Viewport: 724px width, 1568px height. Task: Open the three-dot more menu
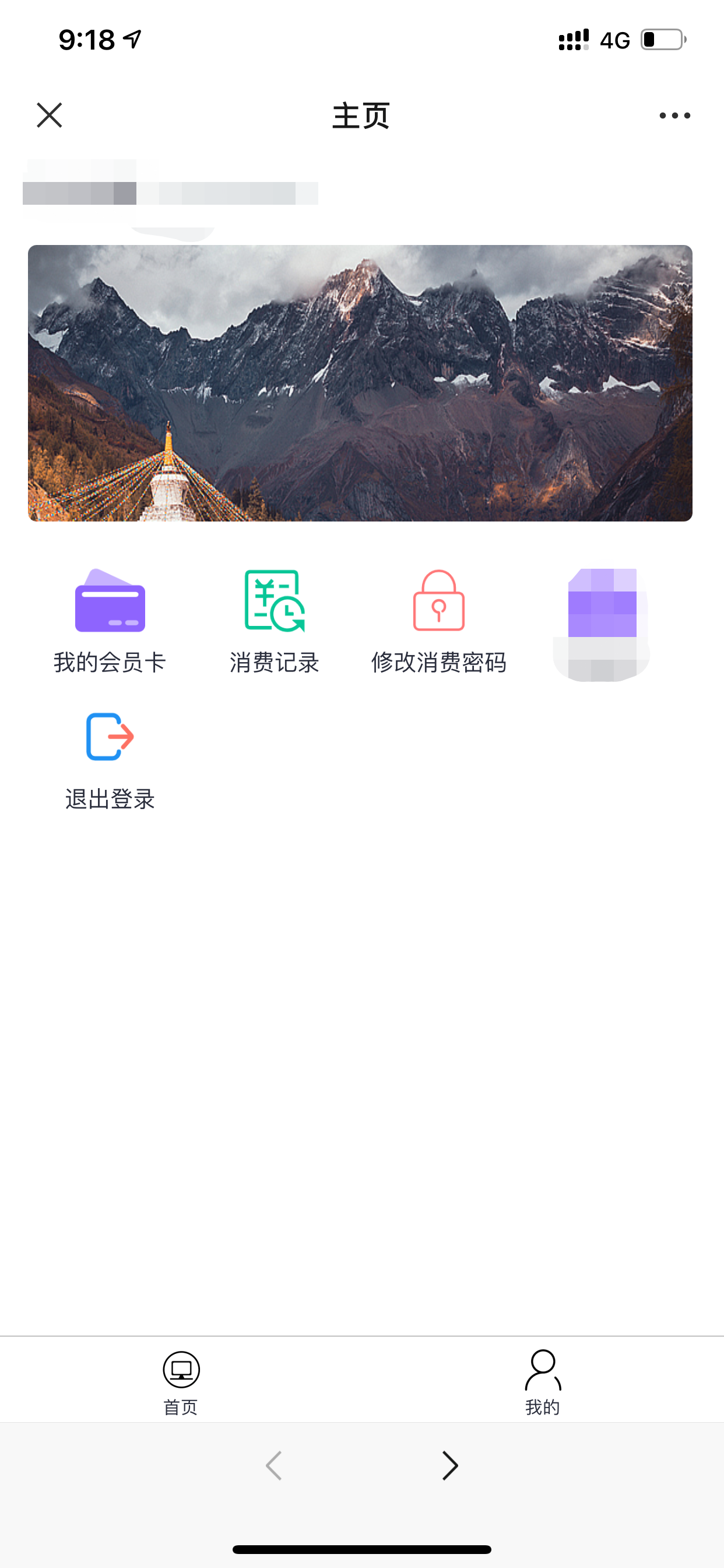pyautogui.click(x=674, y=116)
